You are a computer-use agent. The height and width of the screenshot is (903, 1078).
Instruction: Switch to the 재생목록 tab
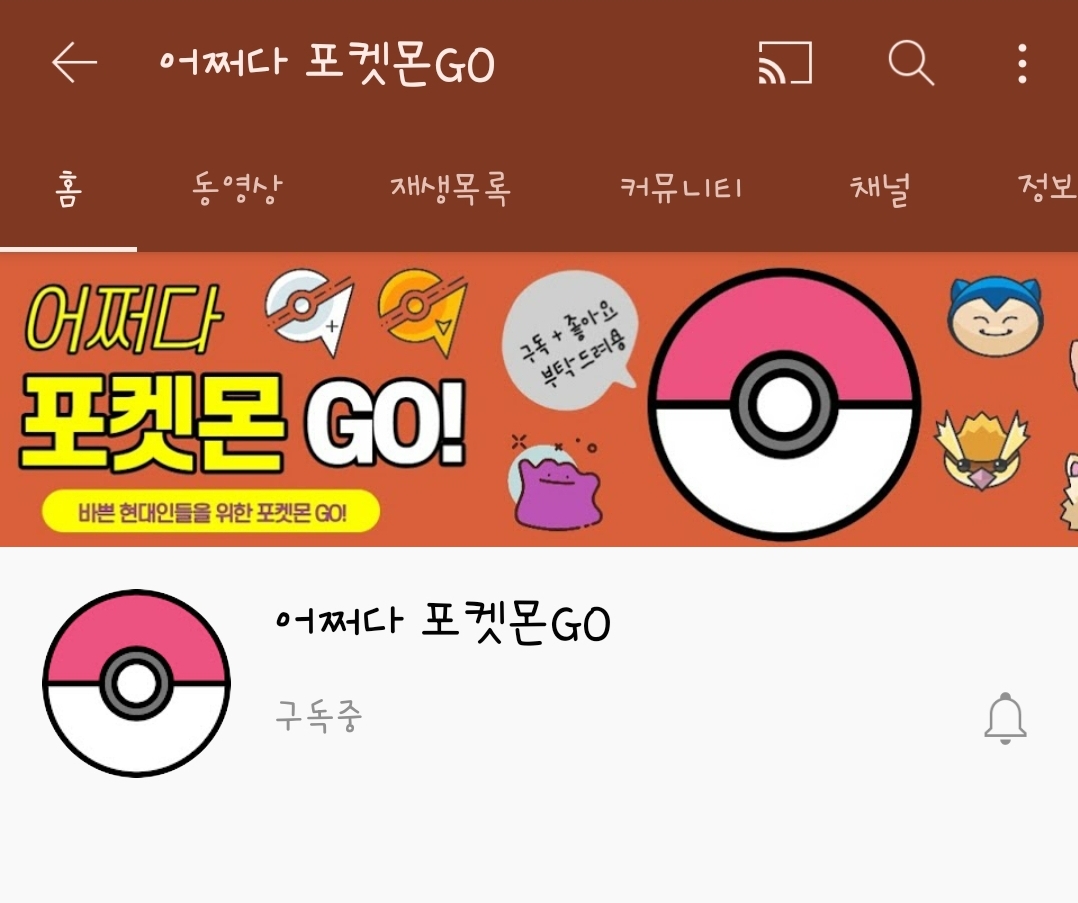point(450,188)
